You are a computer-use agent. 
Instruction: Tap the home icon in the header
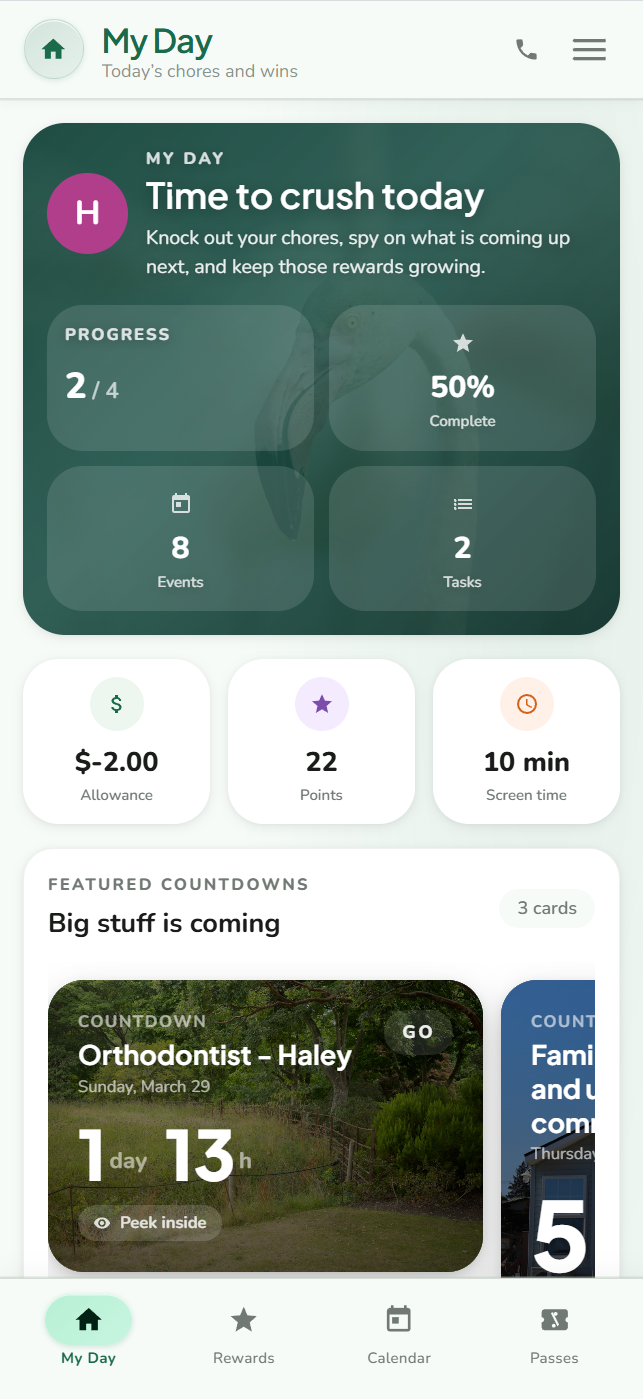pos(54,49)
